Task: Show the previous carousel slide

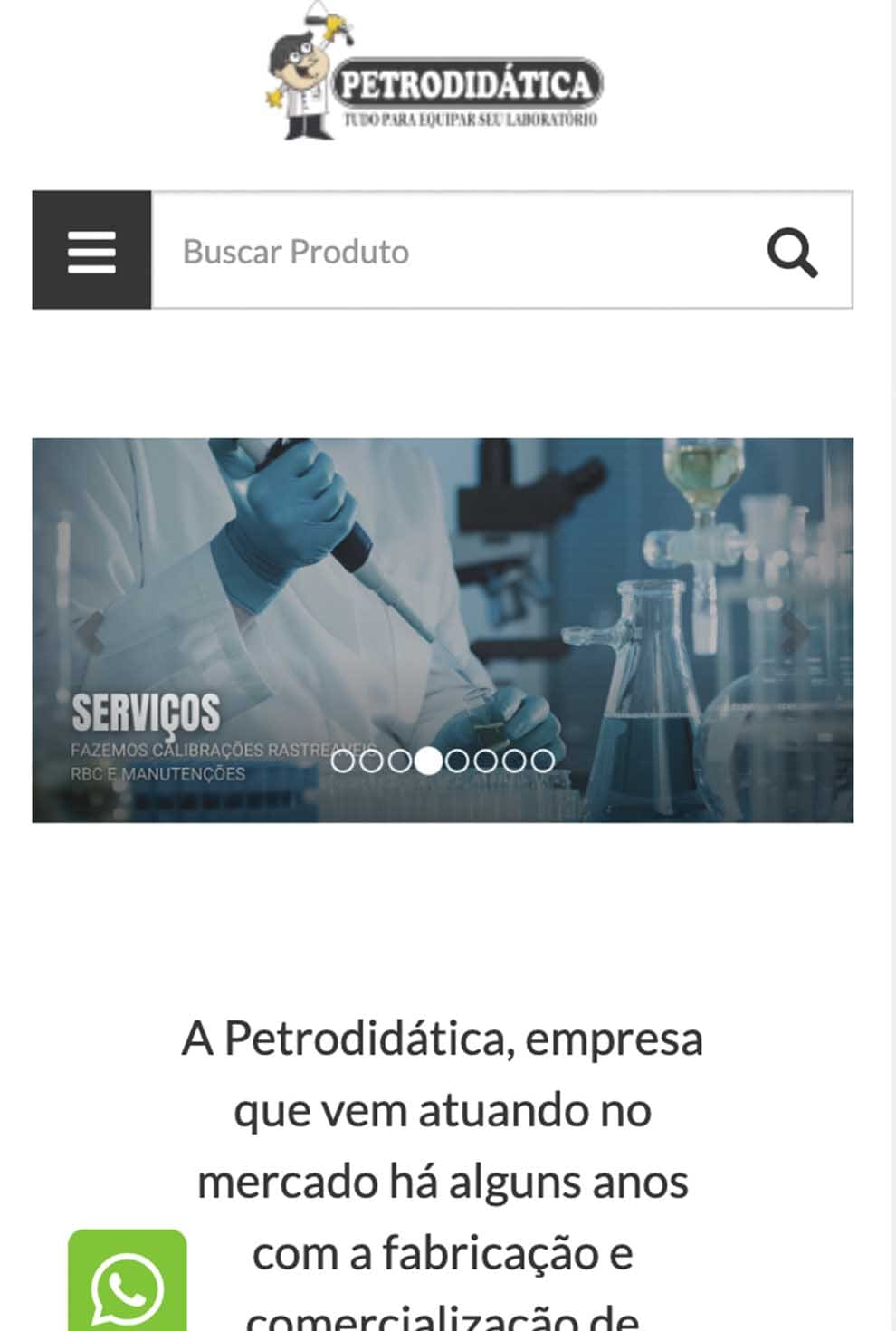Action: 89,632
